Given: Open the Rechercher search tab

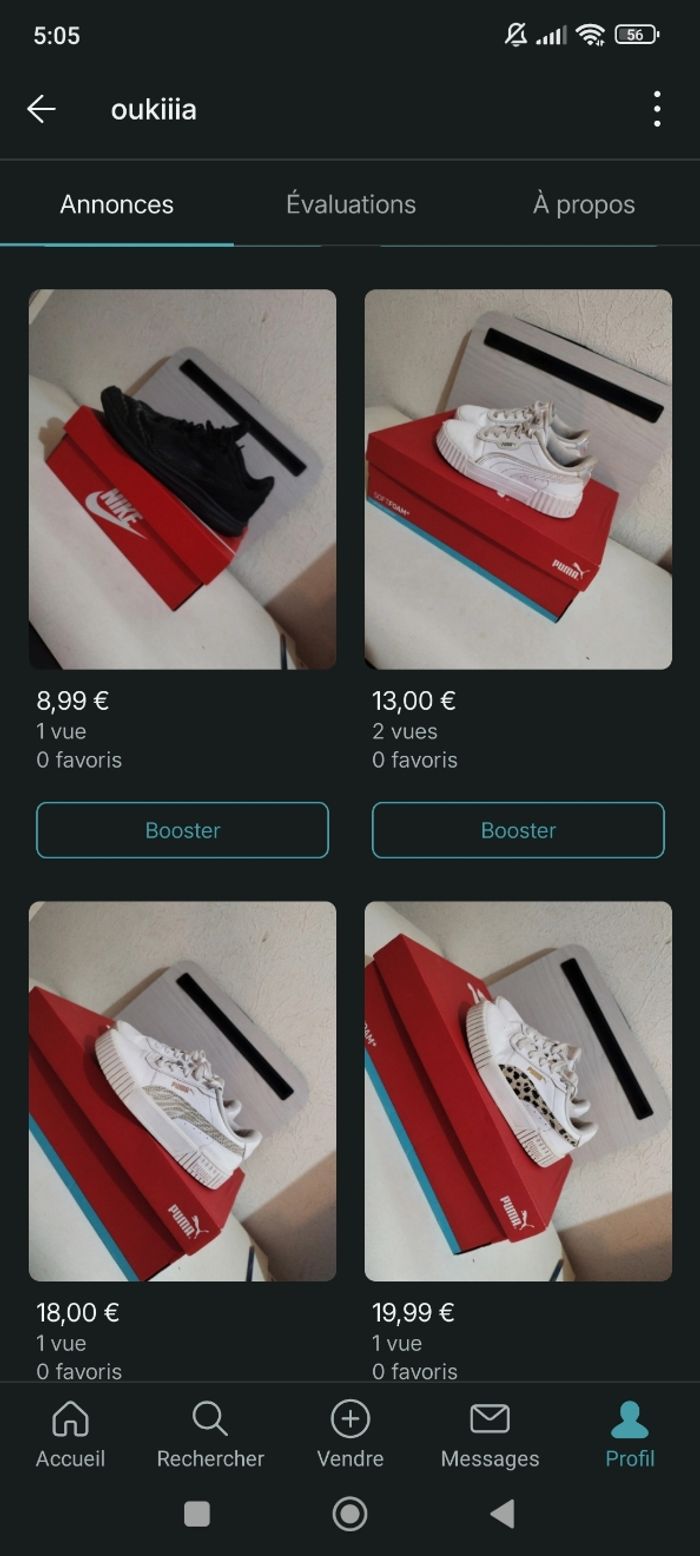Looking at the screenshot, I should click(x=210, y=1435).
